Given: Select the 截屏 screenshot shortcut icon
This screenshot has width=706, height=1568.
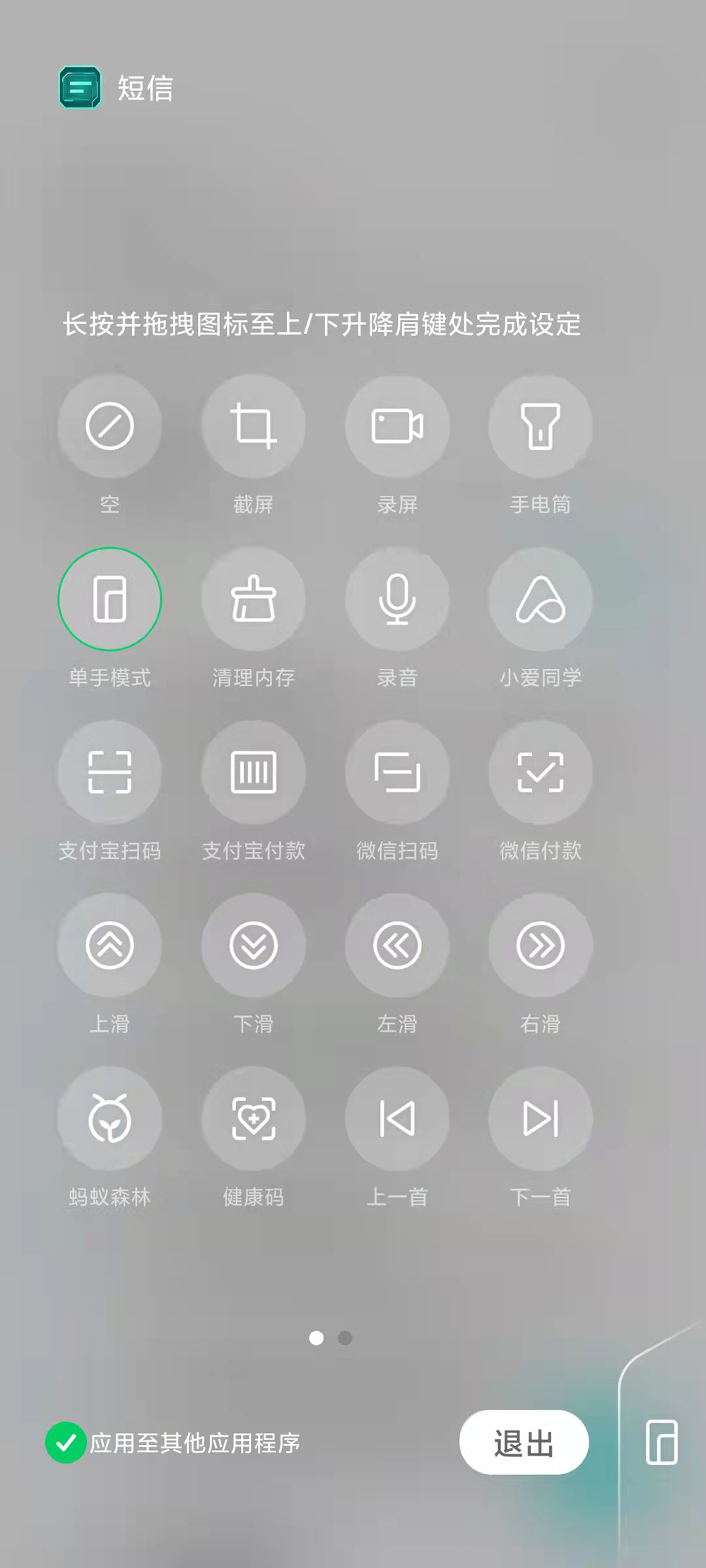Looking at the screenshot, I should [254, 424].
